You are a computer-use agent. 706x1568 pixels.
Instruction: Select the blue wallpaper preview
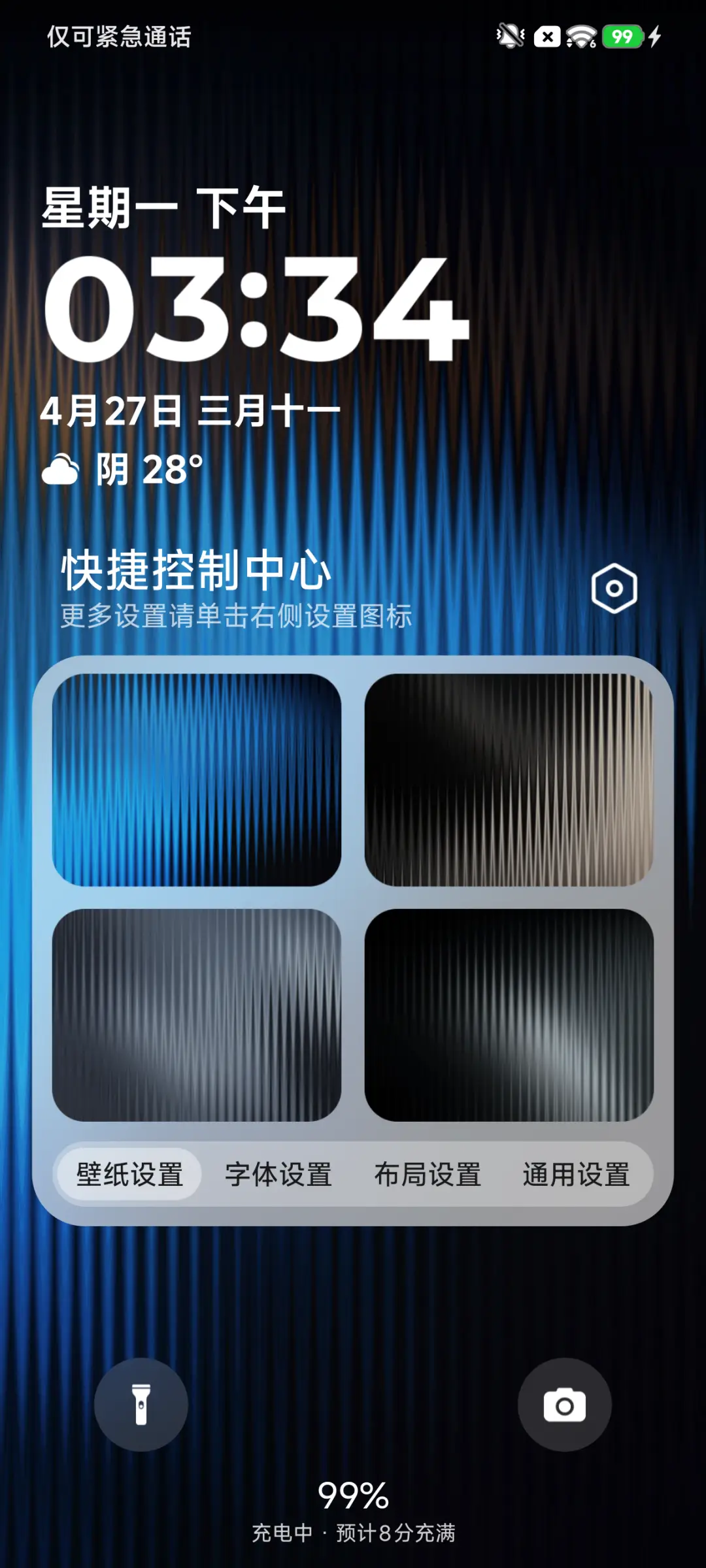click(196, 781)
